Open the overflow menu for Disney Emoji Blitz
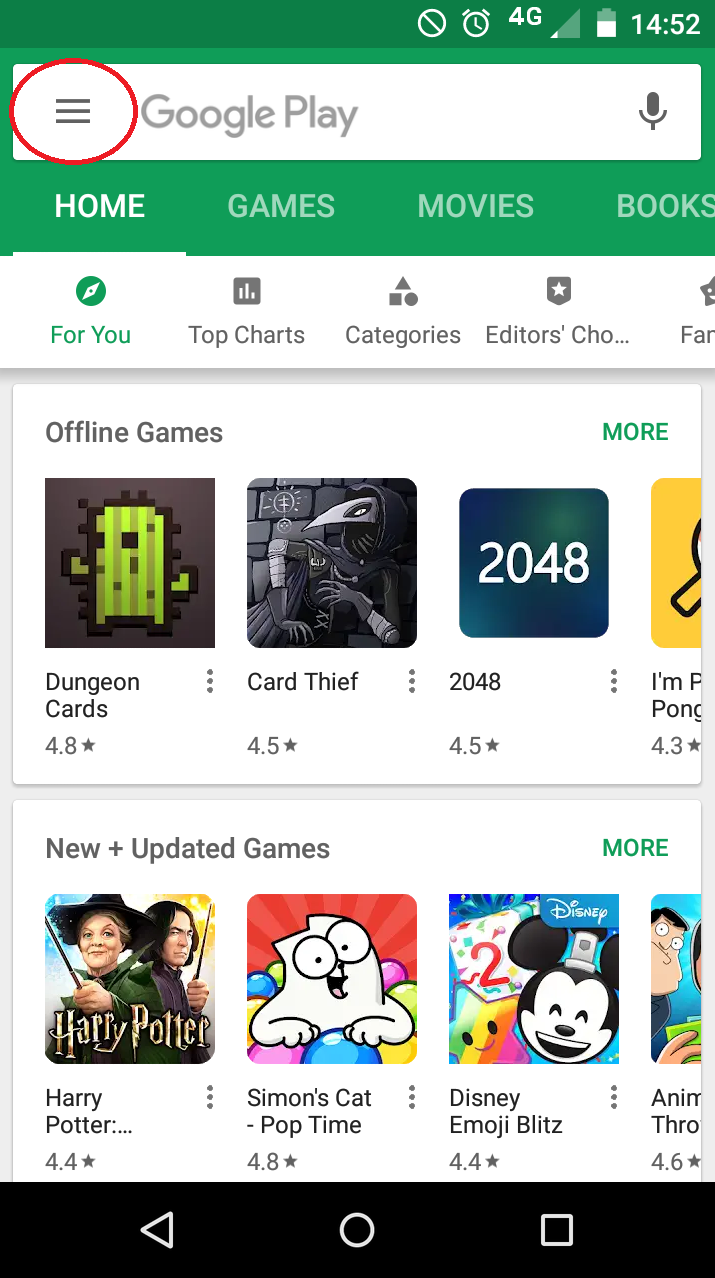 click(614, 1098)
